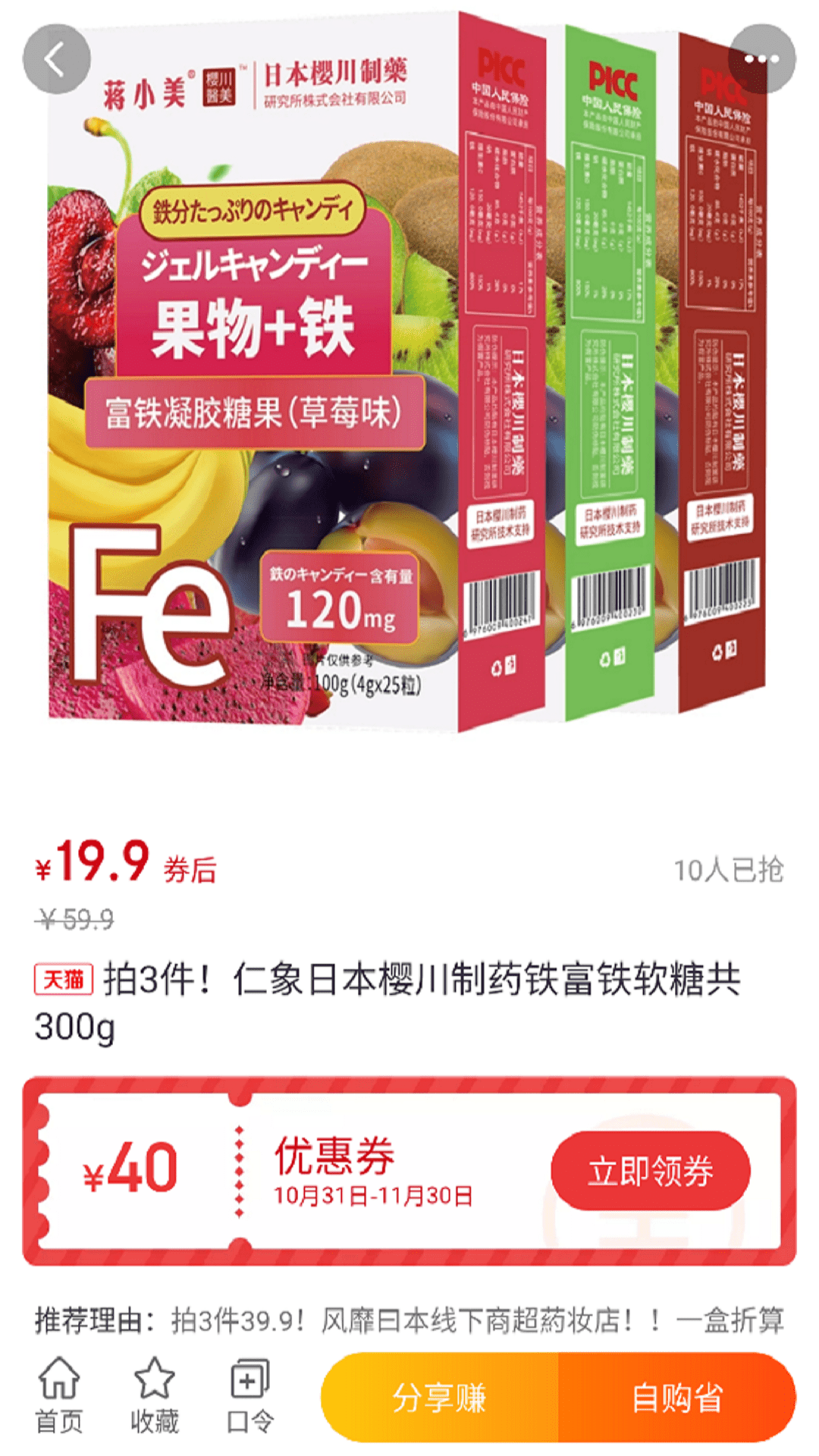Go to 首页 home
The image size is (819, 1456).
pos(59,1395)
